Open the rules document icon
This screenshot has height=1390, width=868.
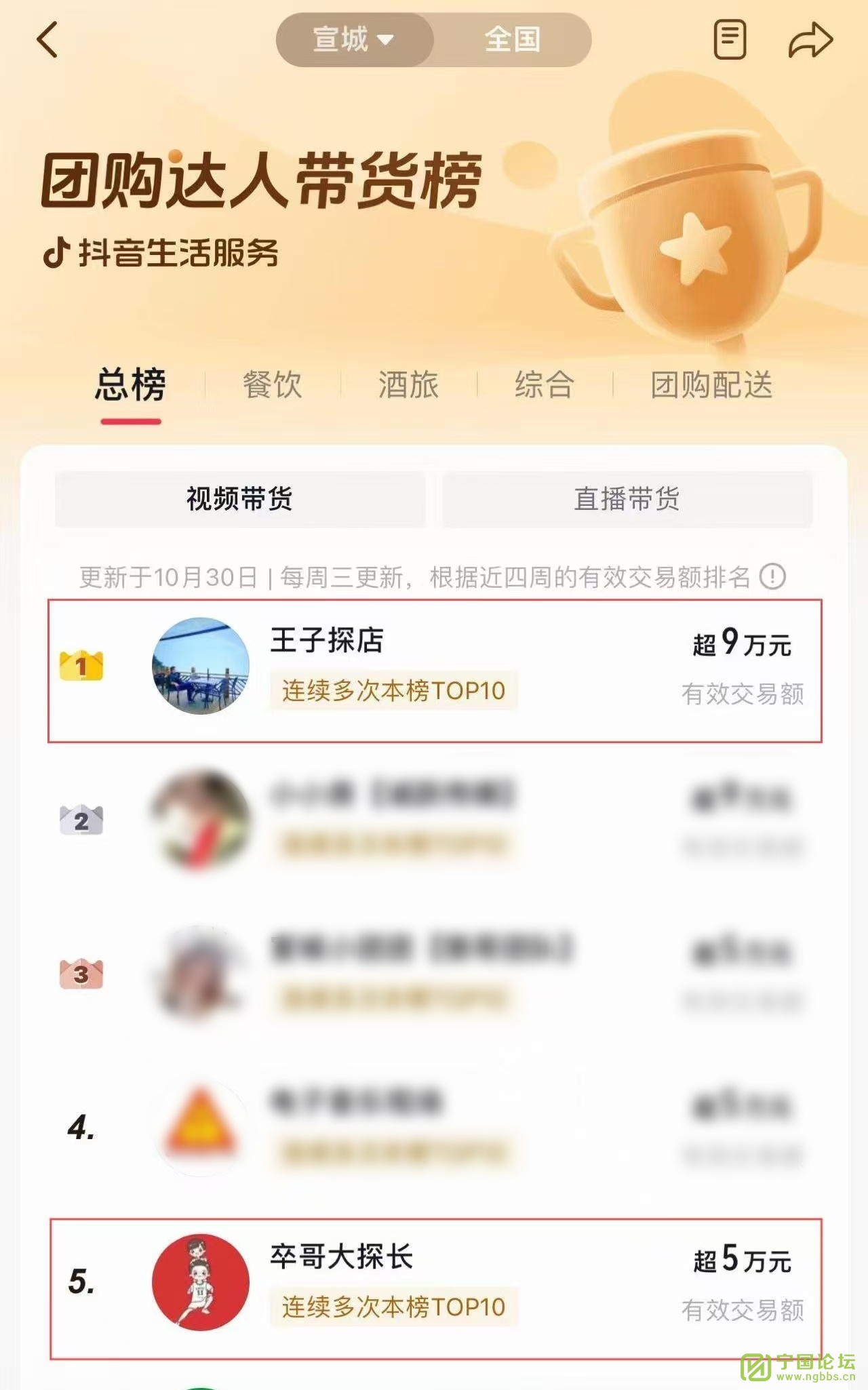tap(730, 40)
